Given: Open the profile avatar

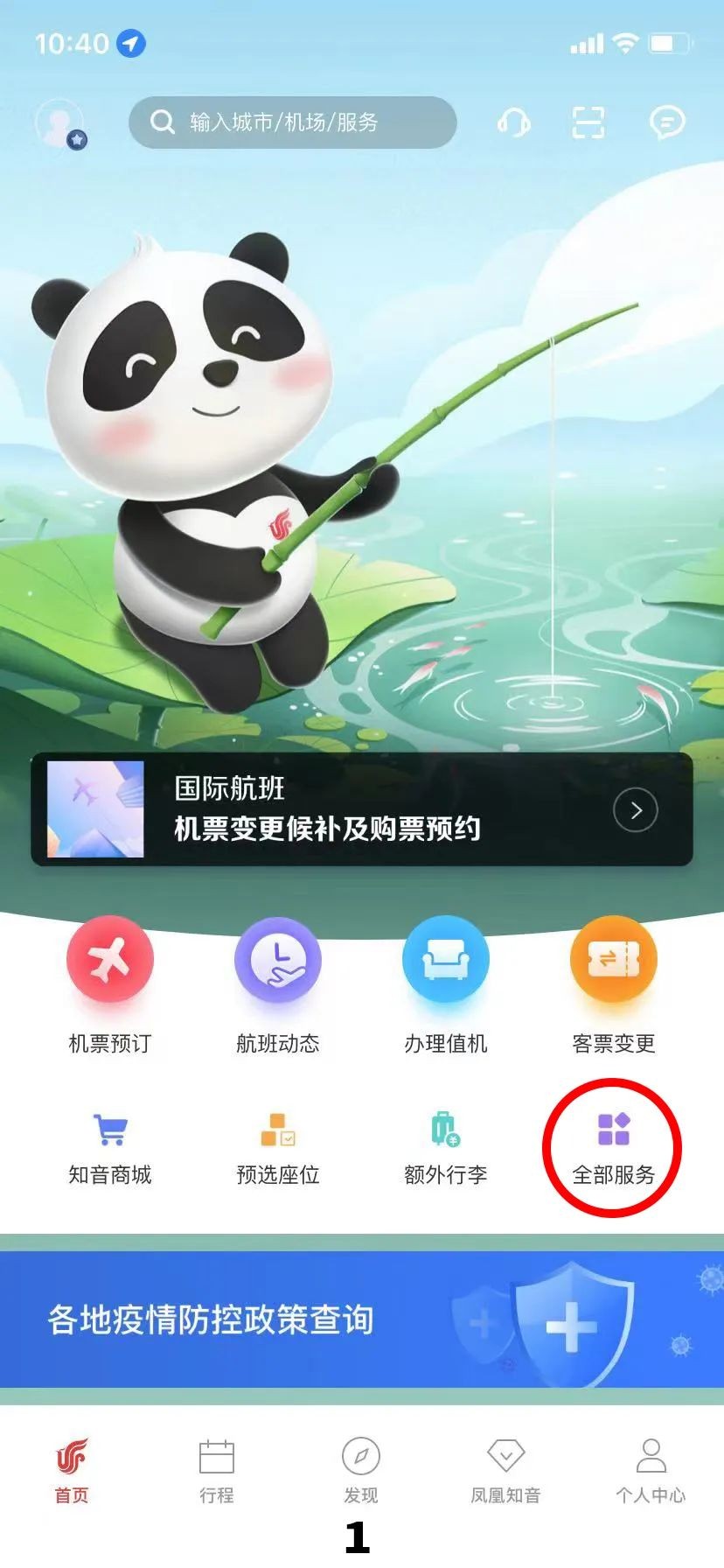Looking at the screenshot, I should point(59,122).
